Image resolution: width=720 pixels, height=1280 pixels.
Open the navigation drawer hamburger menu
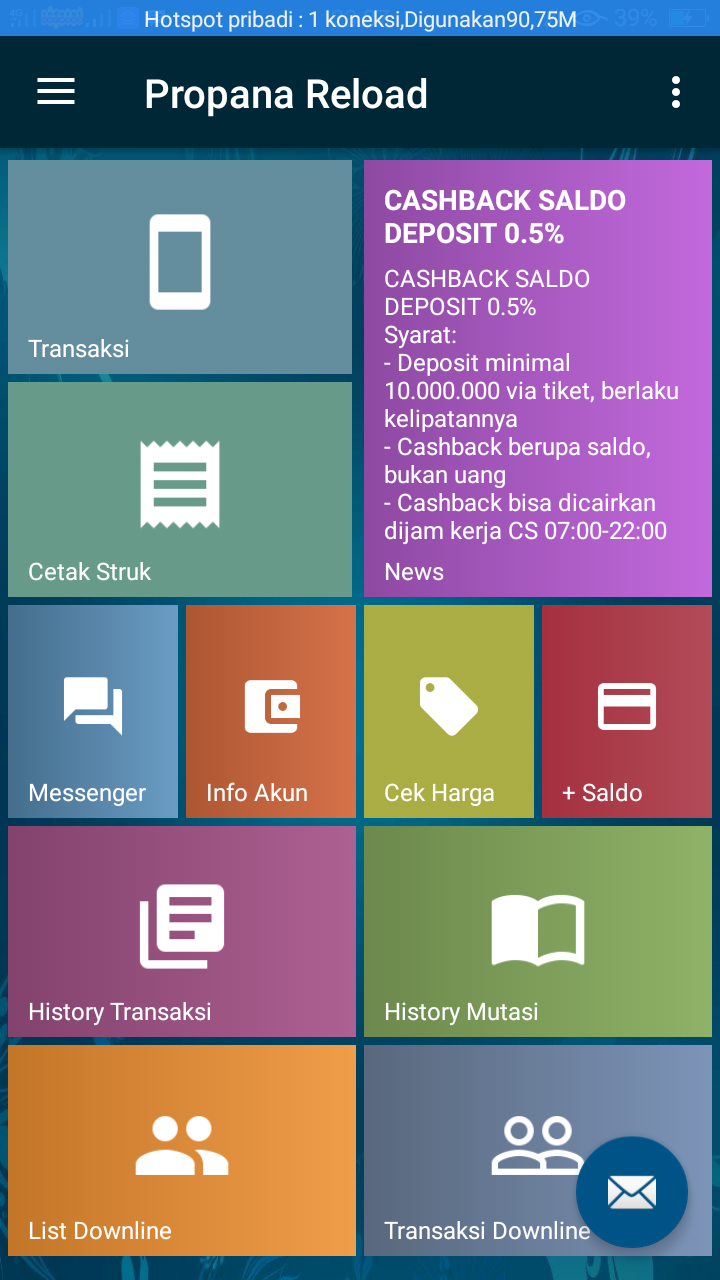55,92
